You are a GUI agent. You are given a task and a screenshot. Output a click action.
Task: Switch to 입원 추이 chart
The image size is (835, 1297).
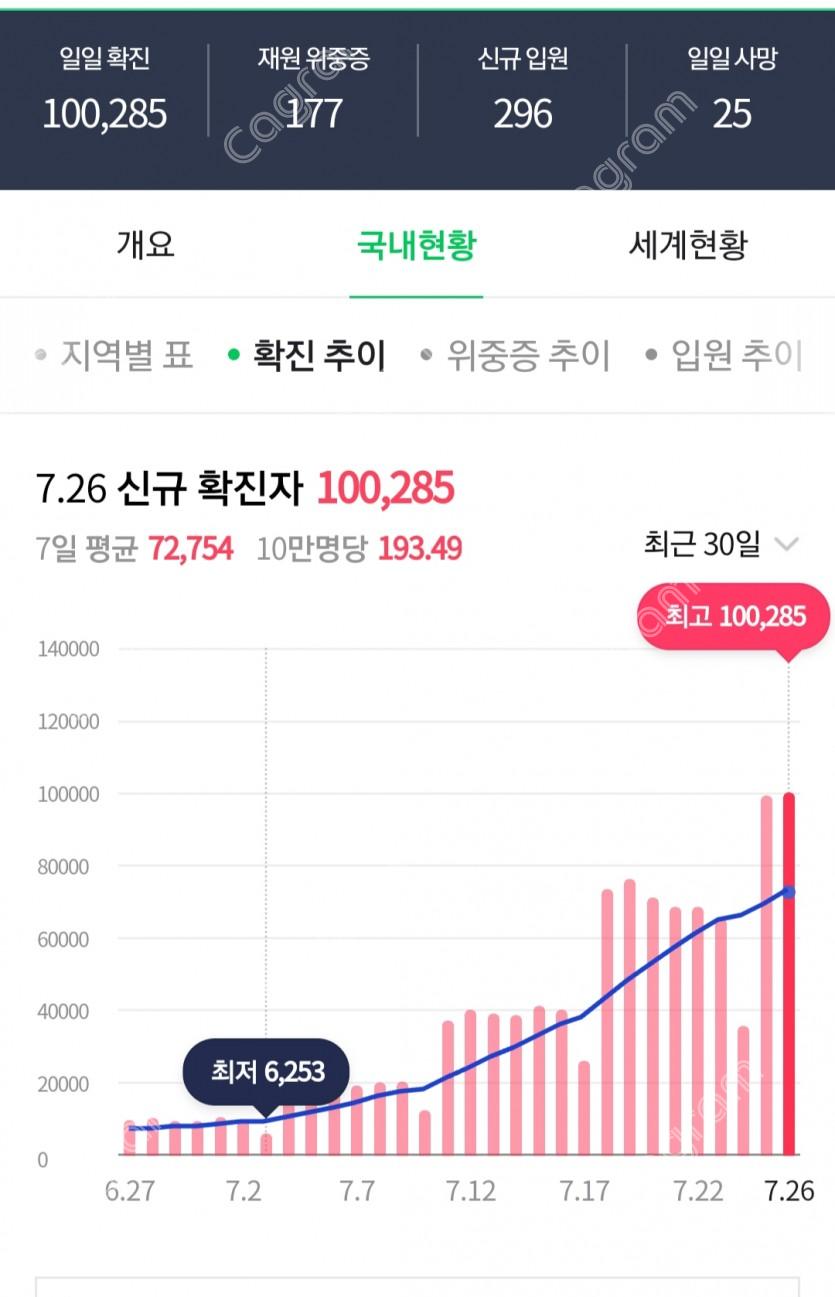click(x=735, y=355)
